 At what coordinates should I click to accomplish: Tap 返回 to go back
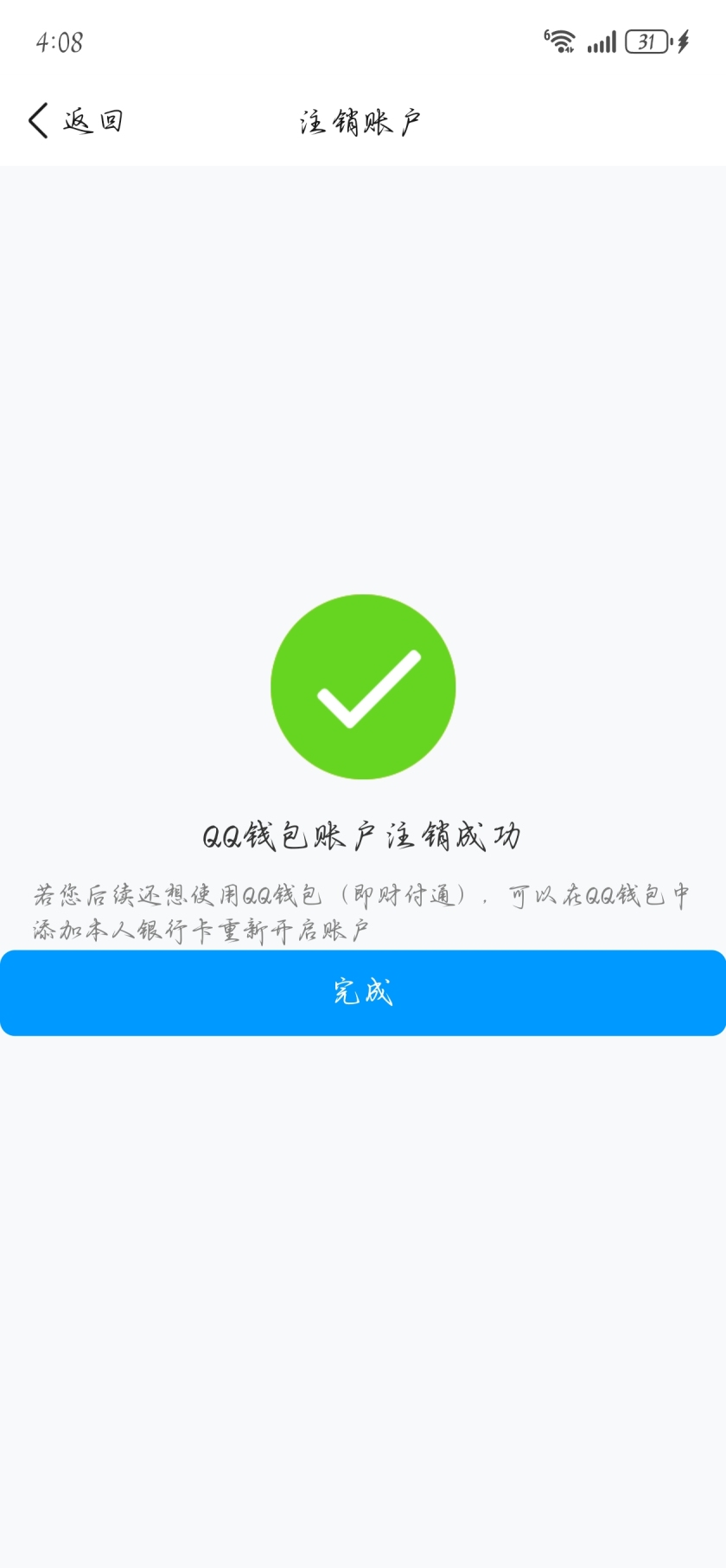pyautogui.click(x=91, y=120)
